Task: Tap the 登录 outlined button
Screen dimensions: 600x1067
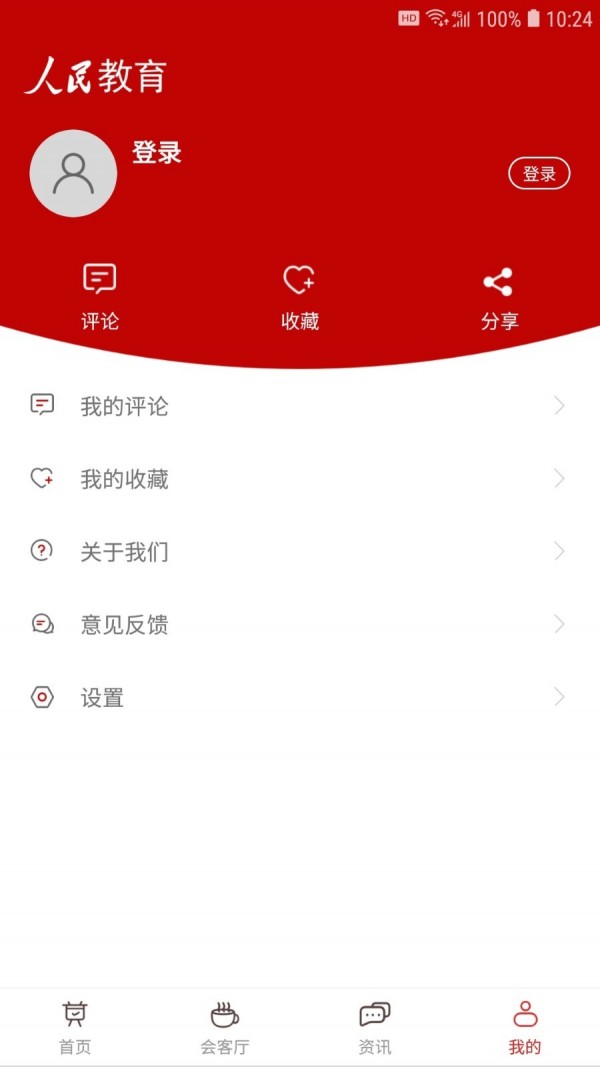Action: (539, 174)
